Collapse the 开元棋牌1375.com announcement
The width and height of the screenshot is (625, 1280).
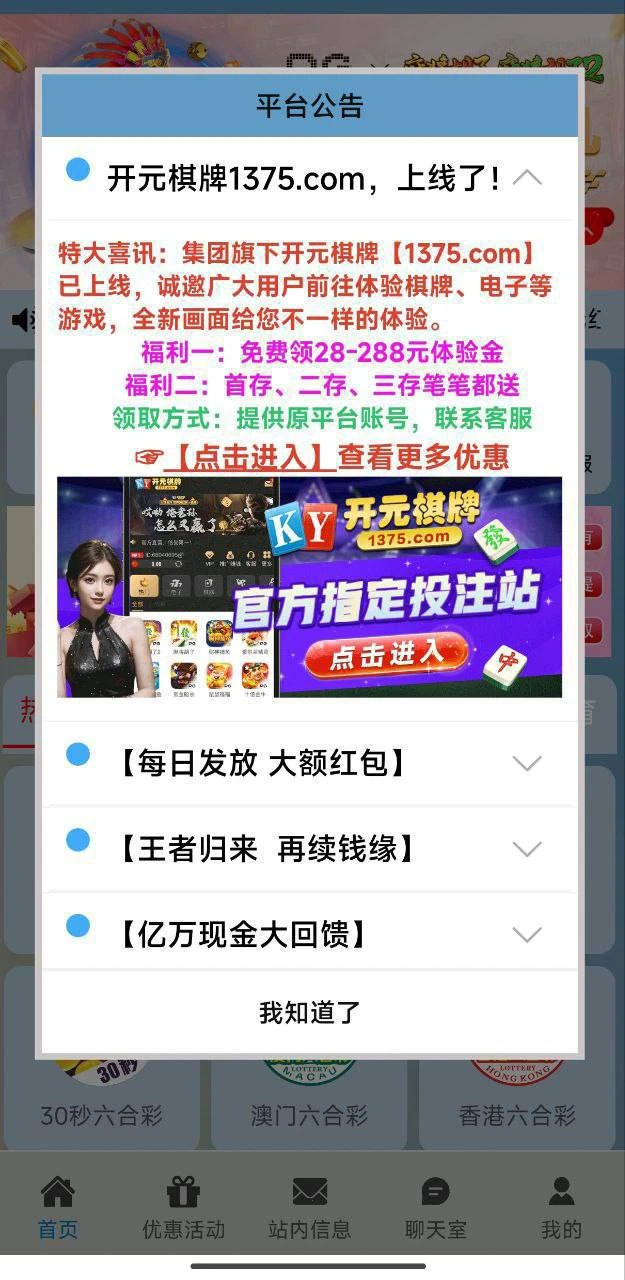(526, 178)
